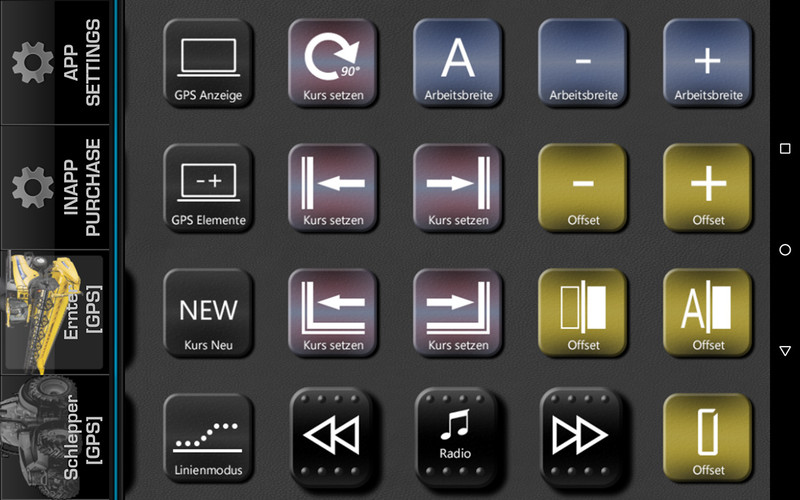Start a new course with Kurs Neu
The height and width of the screenshot is (500, 800).
tap(208, 312)
